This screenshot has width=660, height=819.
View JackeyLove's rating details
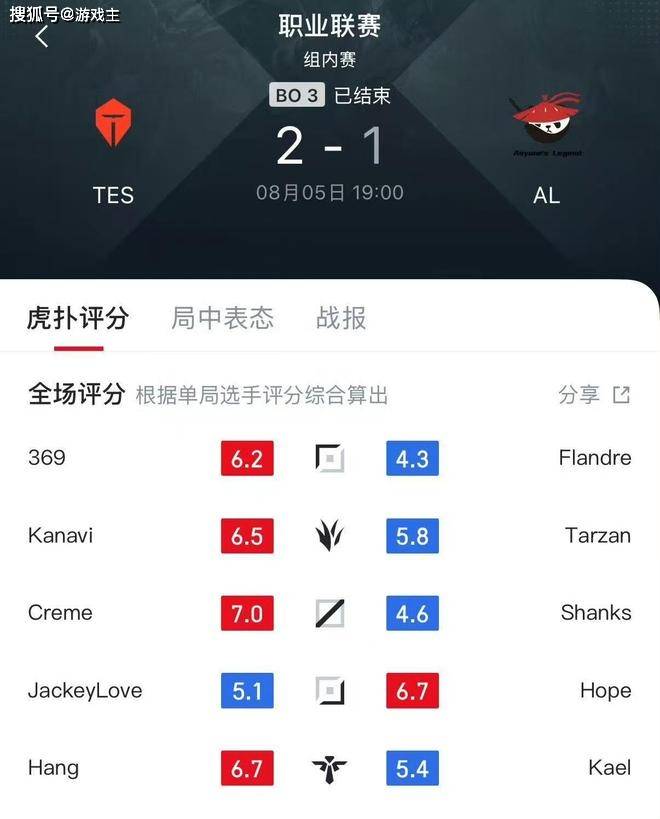click(85, 691)
